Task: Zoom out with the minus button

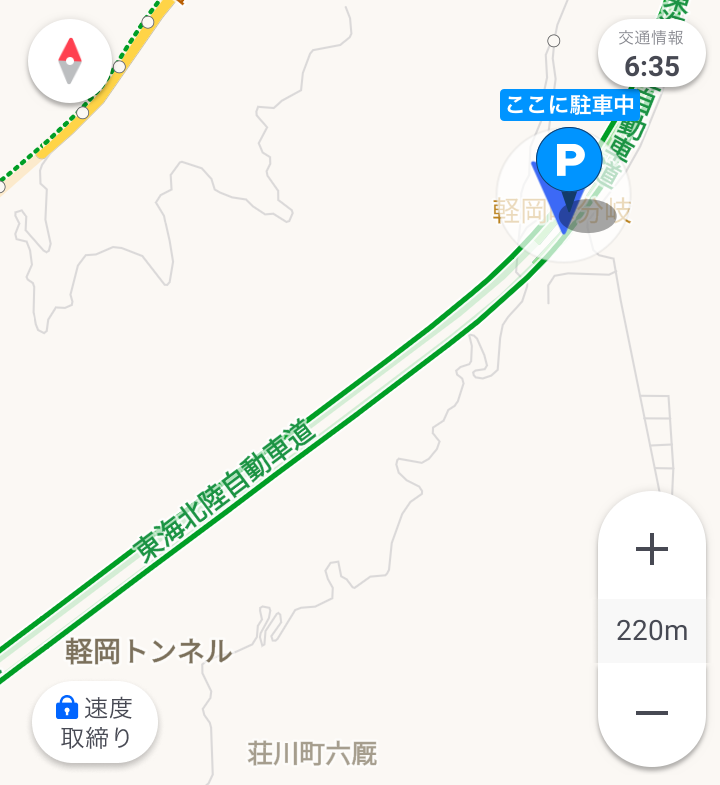Action: tap(651, 712)
